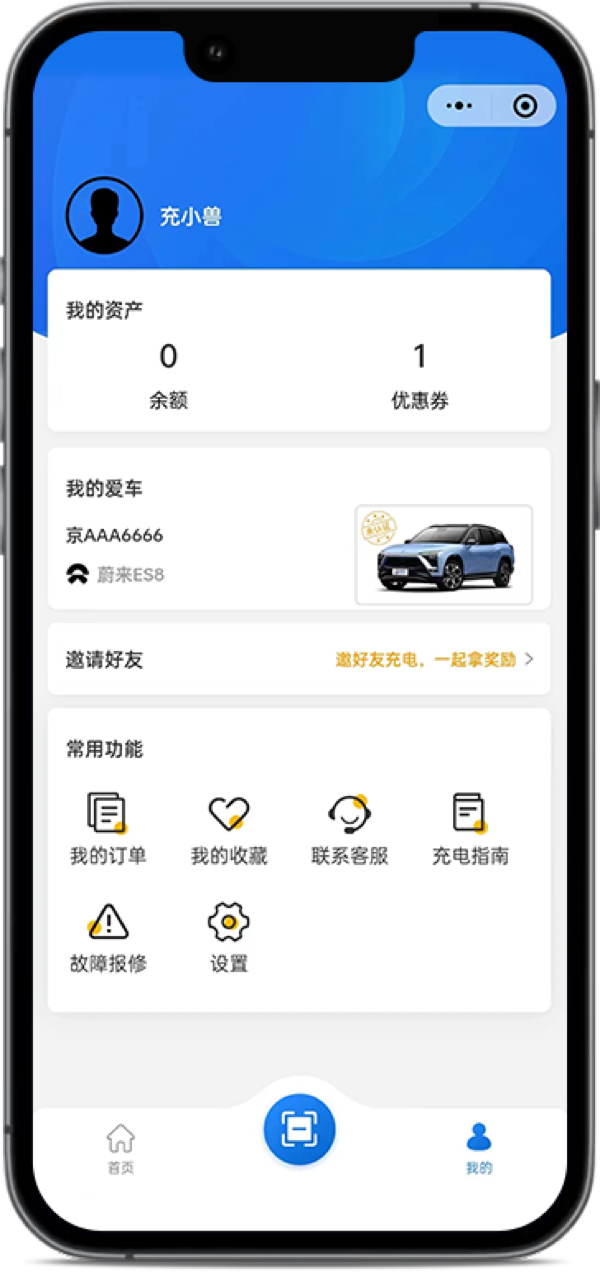Viewport: 600px width, 1272px height.
Task: Open the profile avatar of 充小兽
Action: pyautogui.click(x=104, y=215)
